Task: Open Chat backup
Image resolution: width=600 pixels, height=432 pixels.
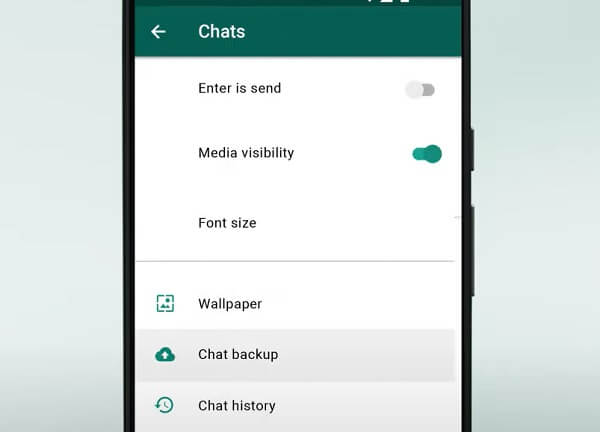Action: [238, 354]
